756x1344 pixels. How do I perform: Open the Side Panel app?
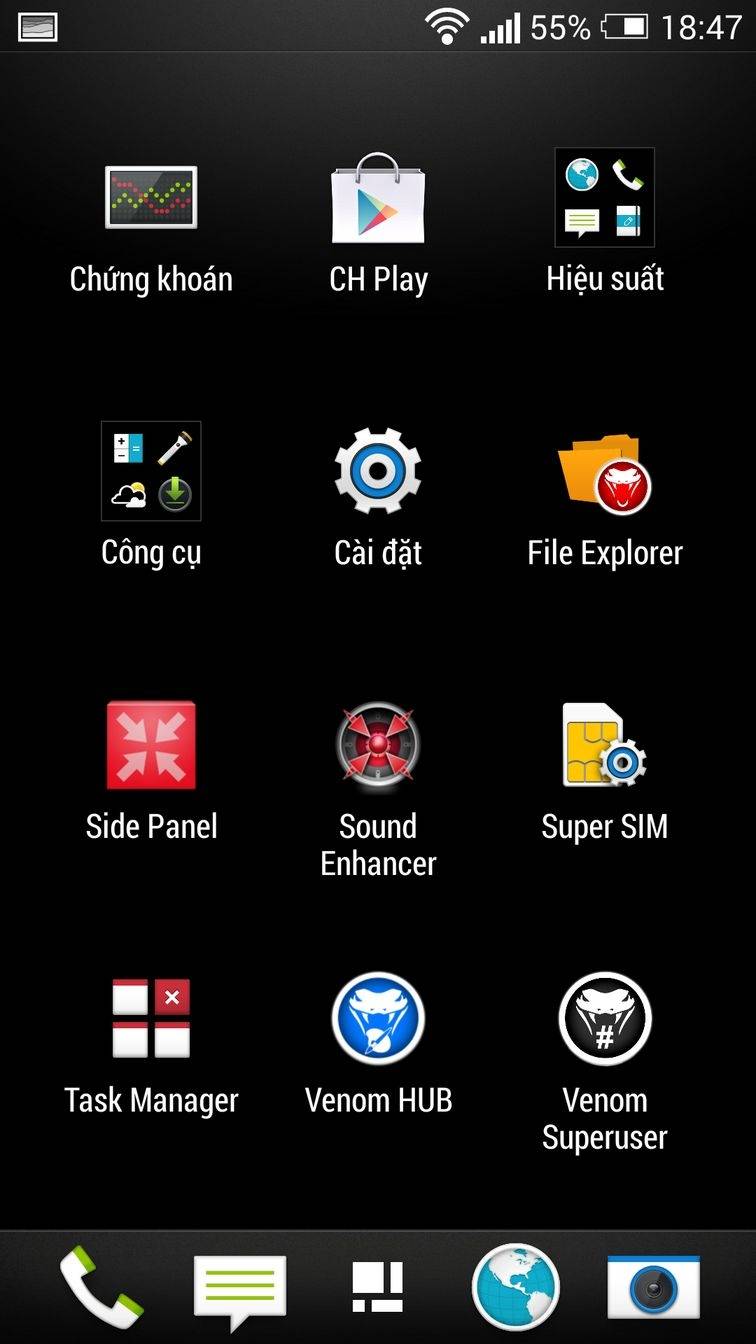(x=151, y=745)
